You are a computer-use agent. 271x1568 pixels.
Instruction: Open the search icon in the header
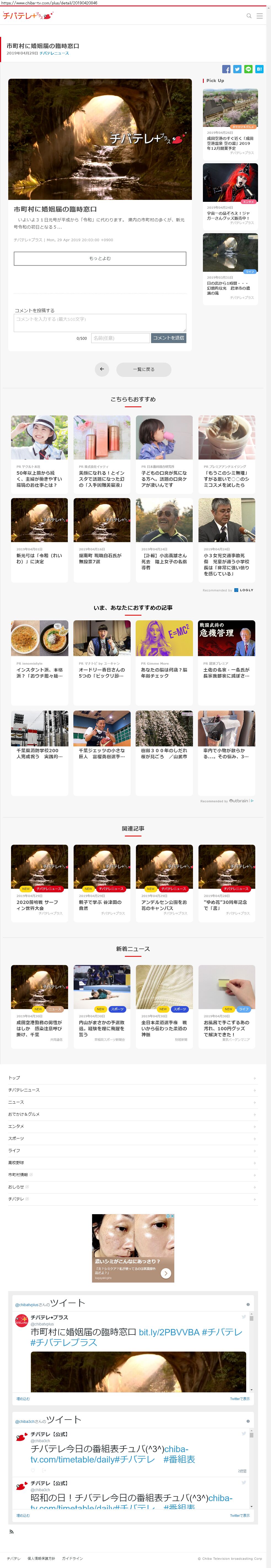[248, 16]
